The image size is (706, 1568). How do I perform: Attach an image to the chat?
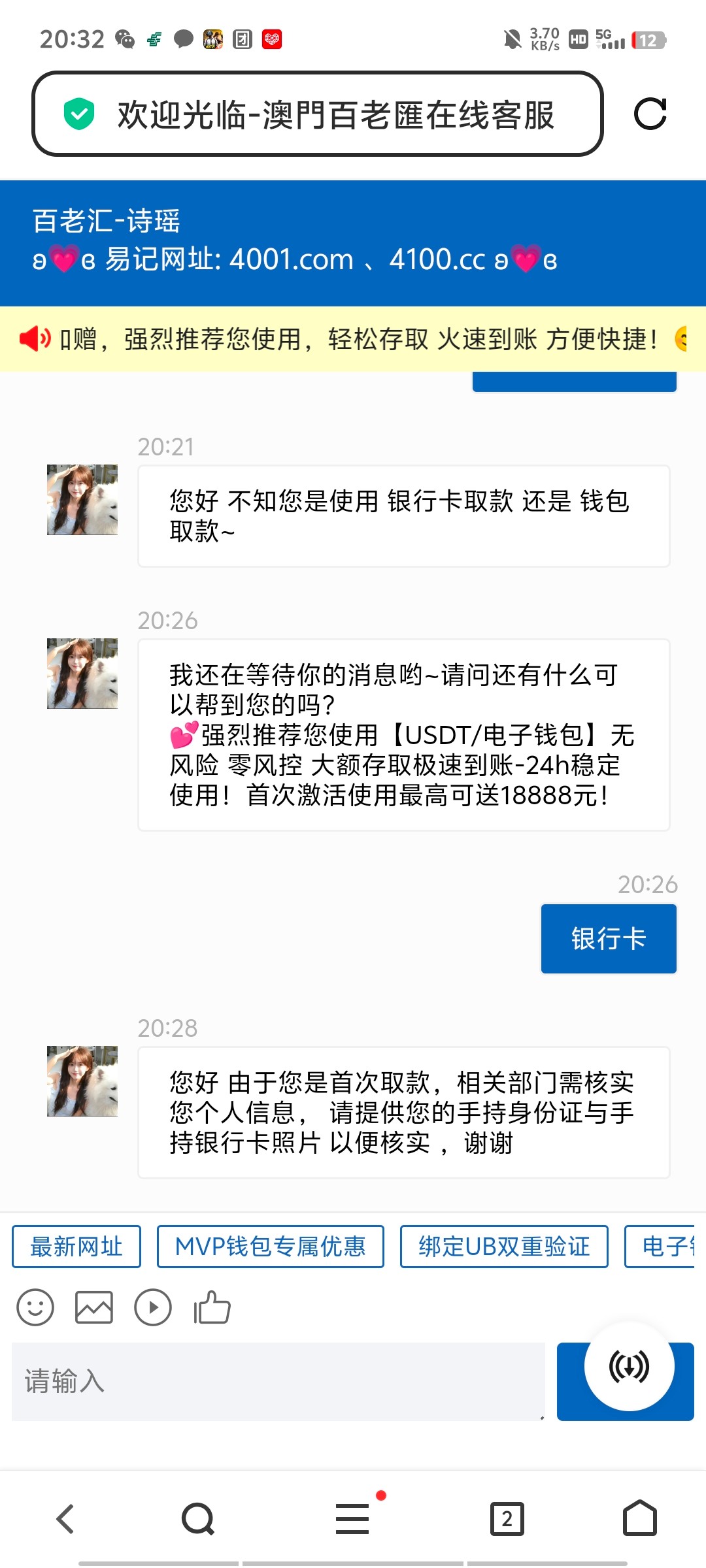coord(94,1307)
